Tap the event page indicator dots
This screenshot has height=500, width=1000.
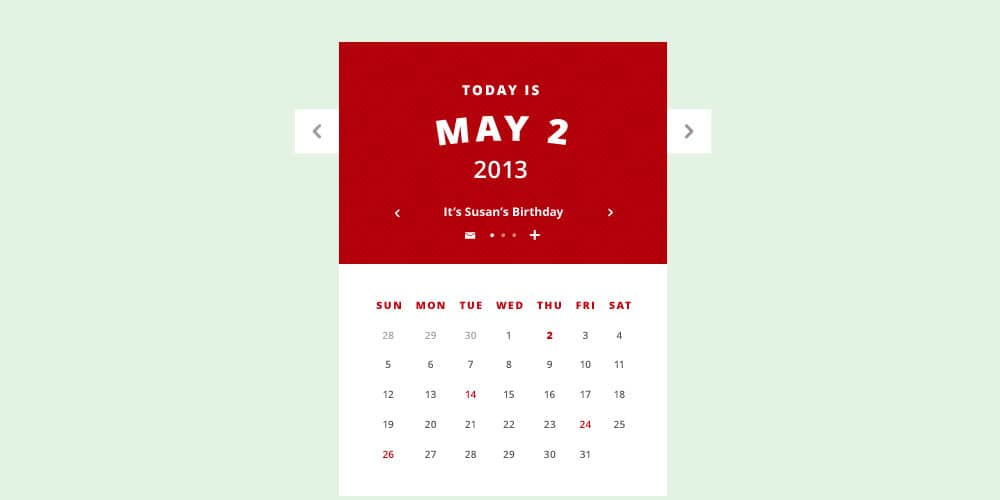pyautogui.click(x=503, y=235)
